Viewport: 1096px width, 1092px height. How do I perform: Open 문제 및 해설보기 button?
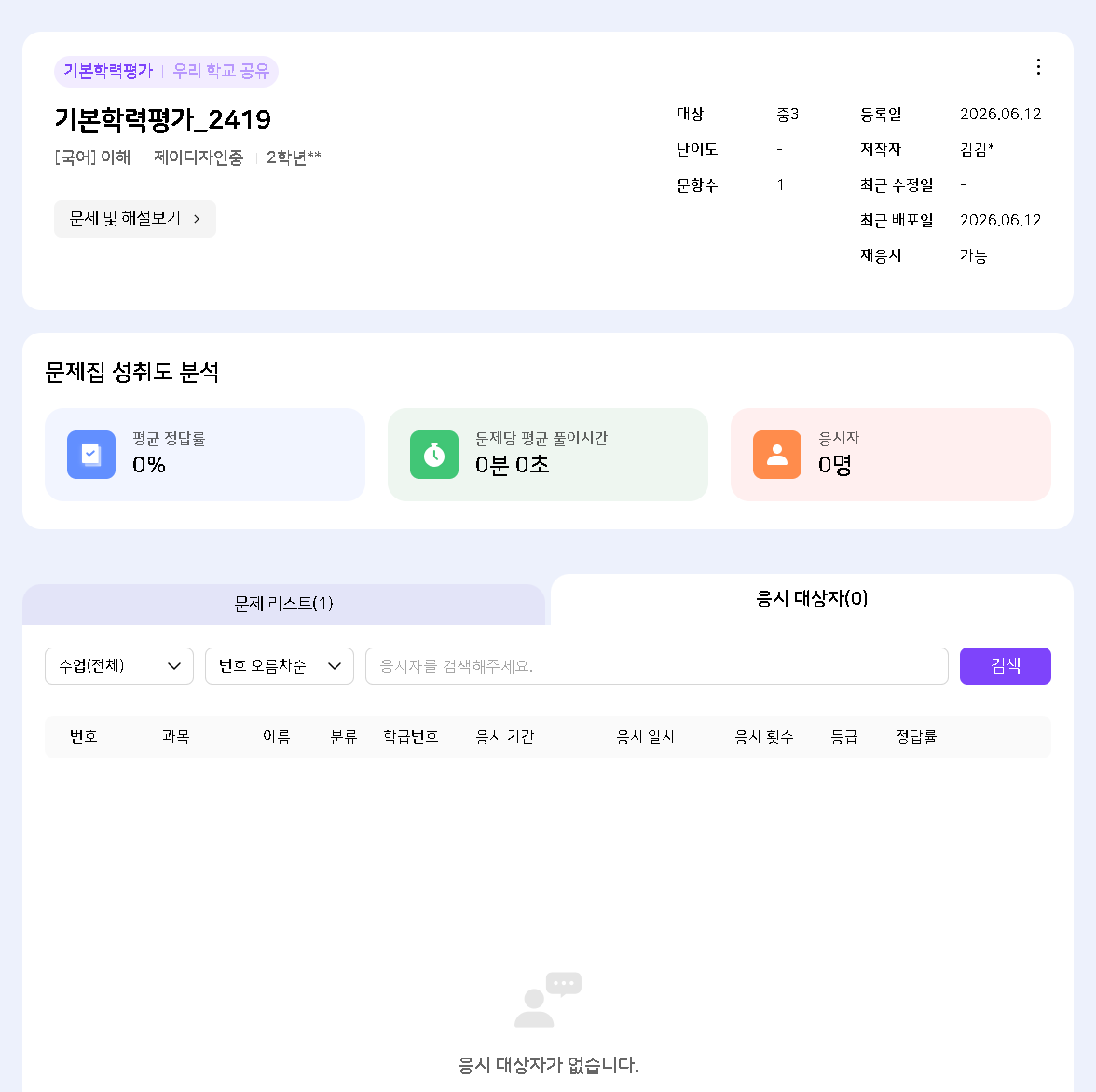[135, 219]
